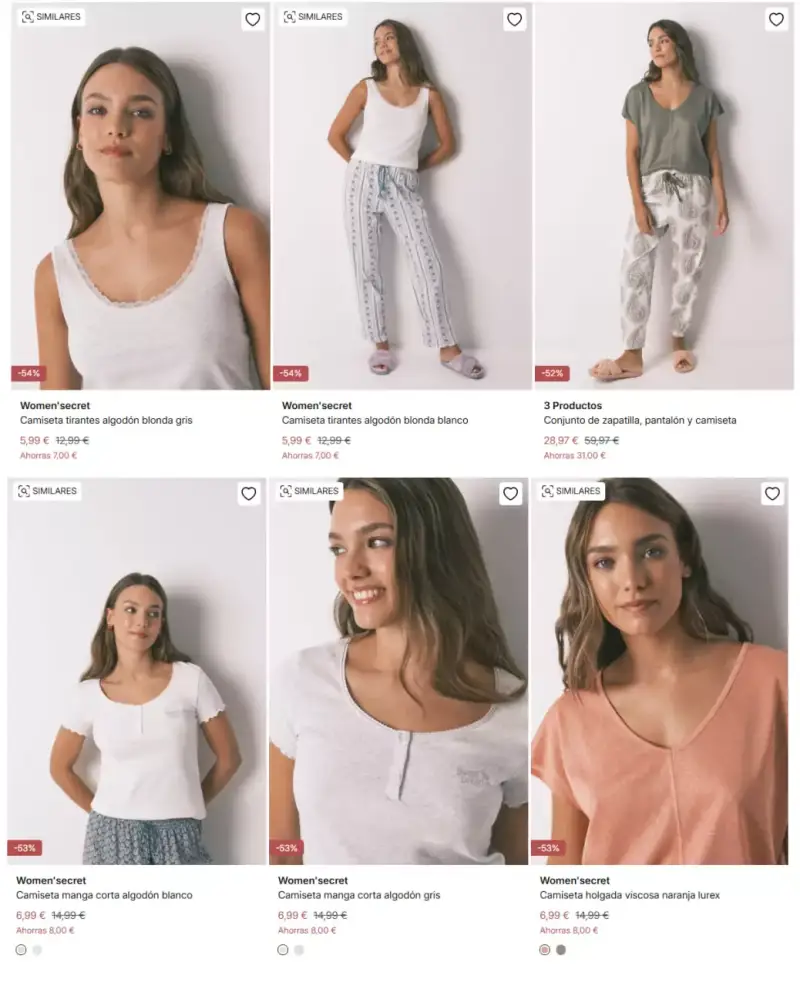View similares for Camiseta manga corta blanco
Viewport: 800px width, 986px height.
pyautogui.click(x=47, y=491)
